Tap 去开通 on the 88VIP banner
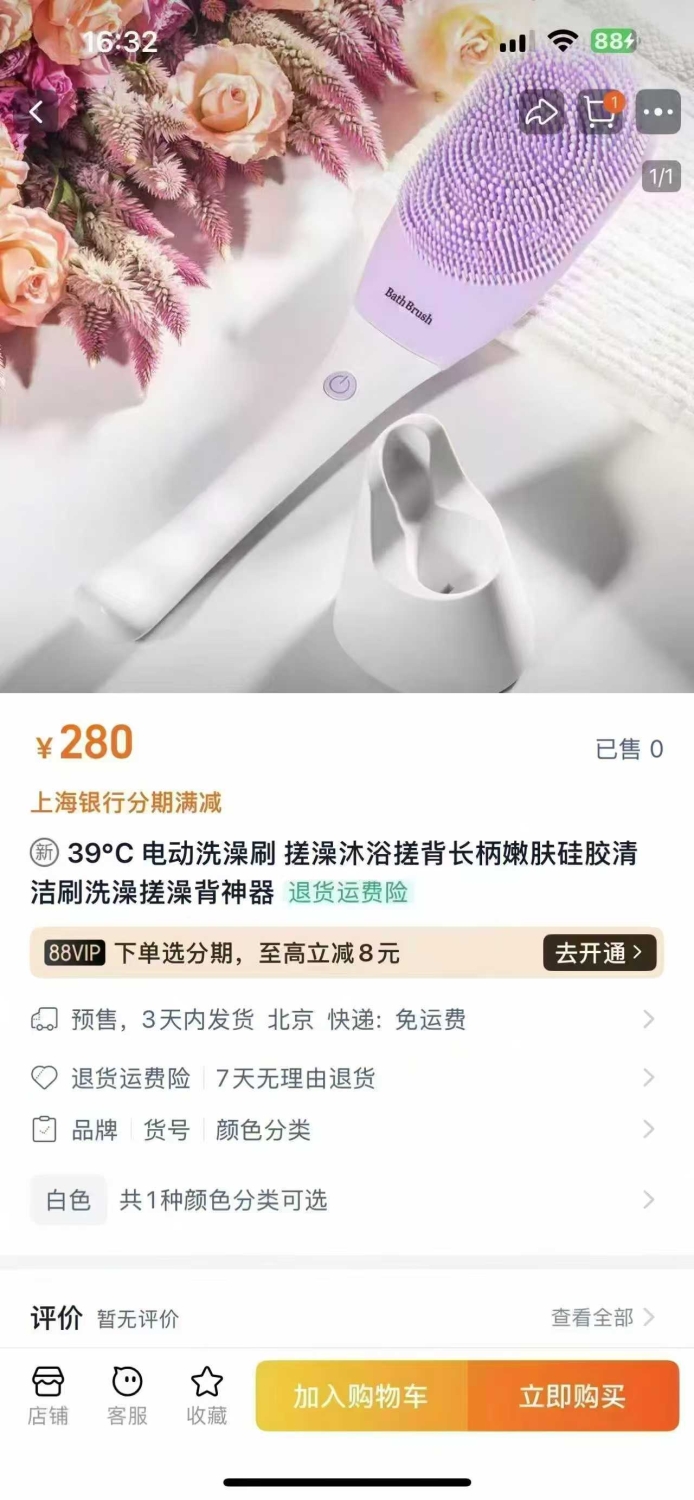Image resolution: width=694 pixels, height=1500 pixels. [600, 953]
